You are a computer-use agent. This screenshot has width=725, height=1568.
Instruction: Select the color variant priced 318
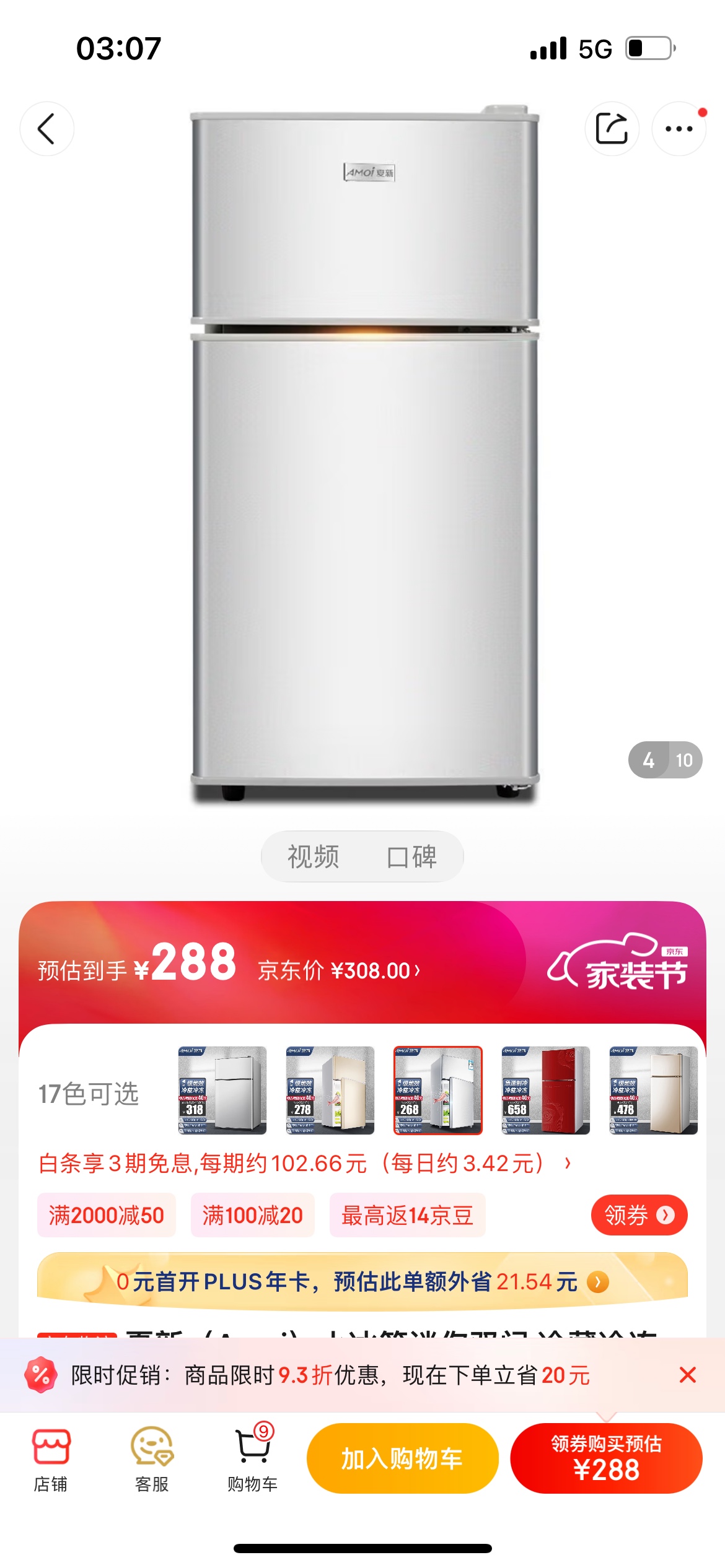point(222,1091)
